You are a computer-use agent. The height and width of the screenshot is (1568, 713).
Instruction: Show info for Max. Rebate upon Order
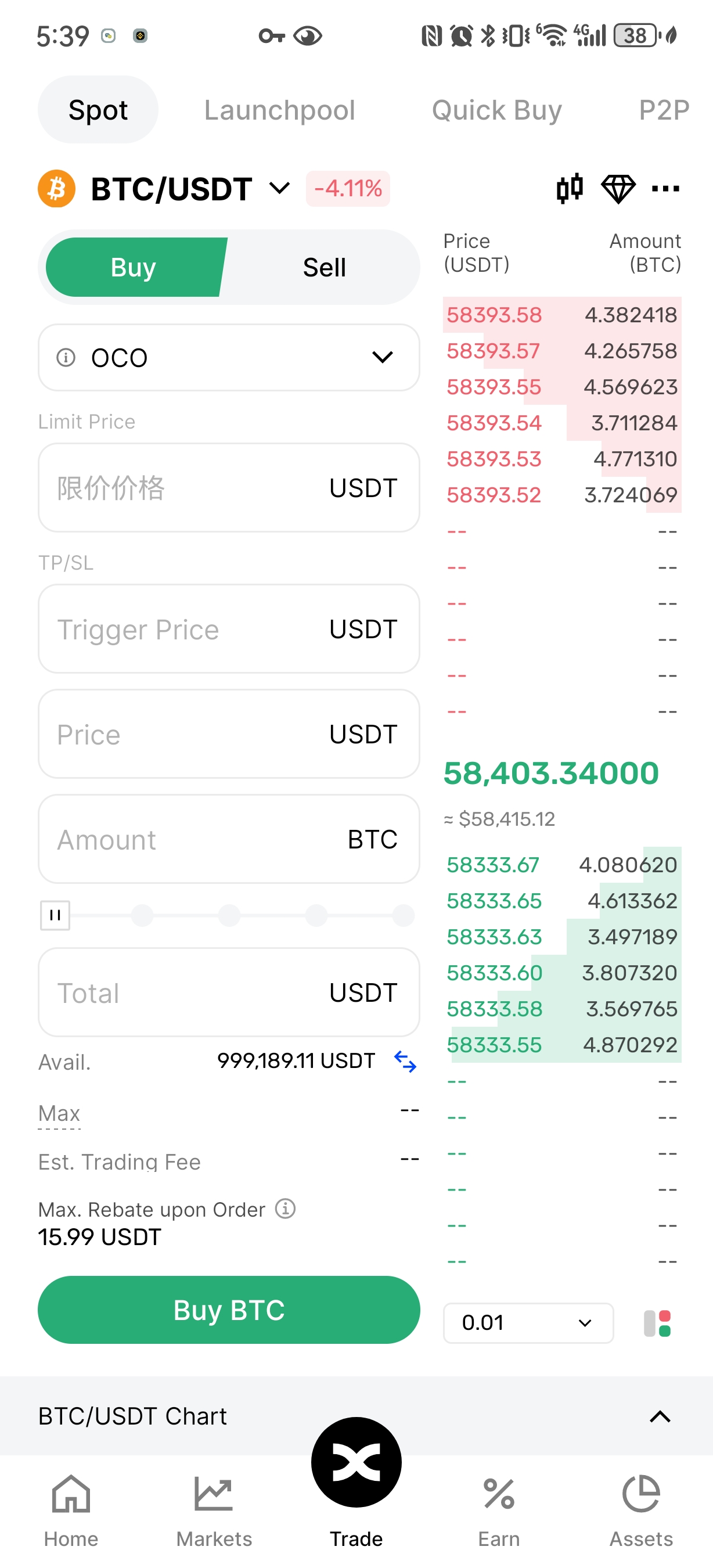tap(285, 1209)
